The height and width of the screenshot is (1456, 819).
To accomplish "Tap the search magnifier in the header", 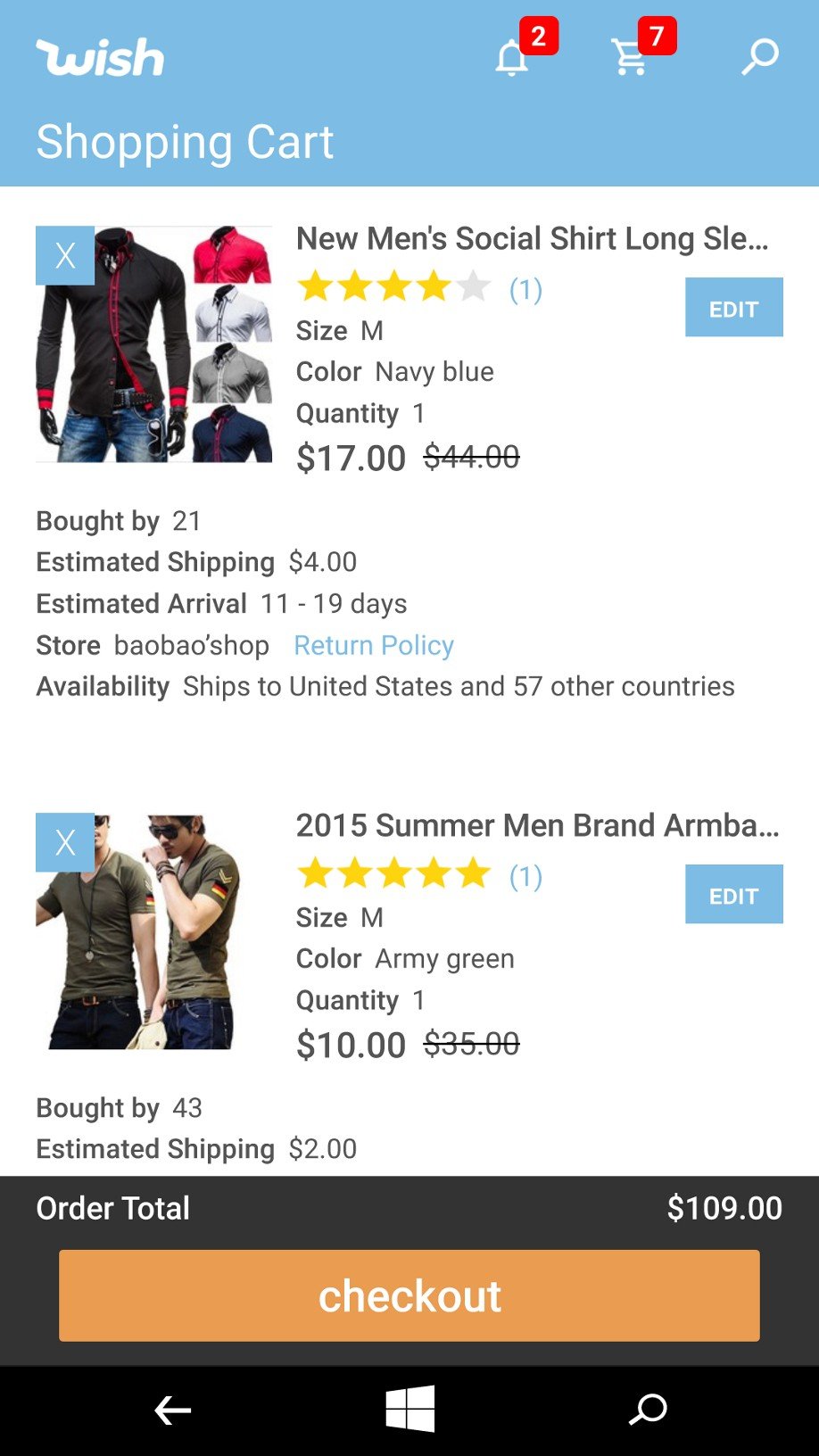I will [x=760, y=57].
